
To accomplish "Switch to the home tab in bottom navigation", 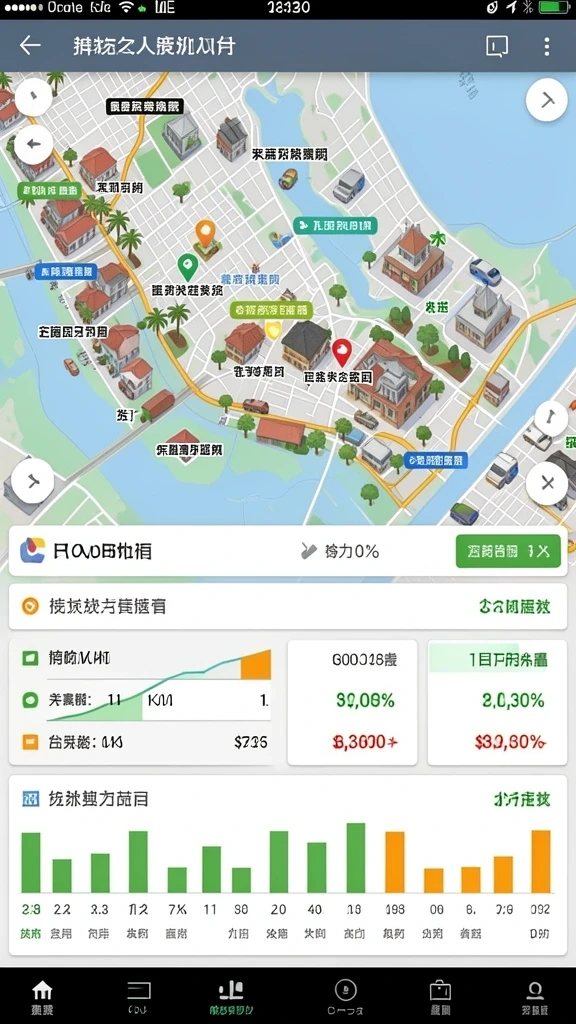I will click(42, 997).
